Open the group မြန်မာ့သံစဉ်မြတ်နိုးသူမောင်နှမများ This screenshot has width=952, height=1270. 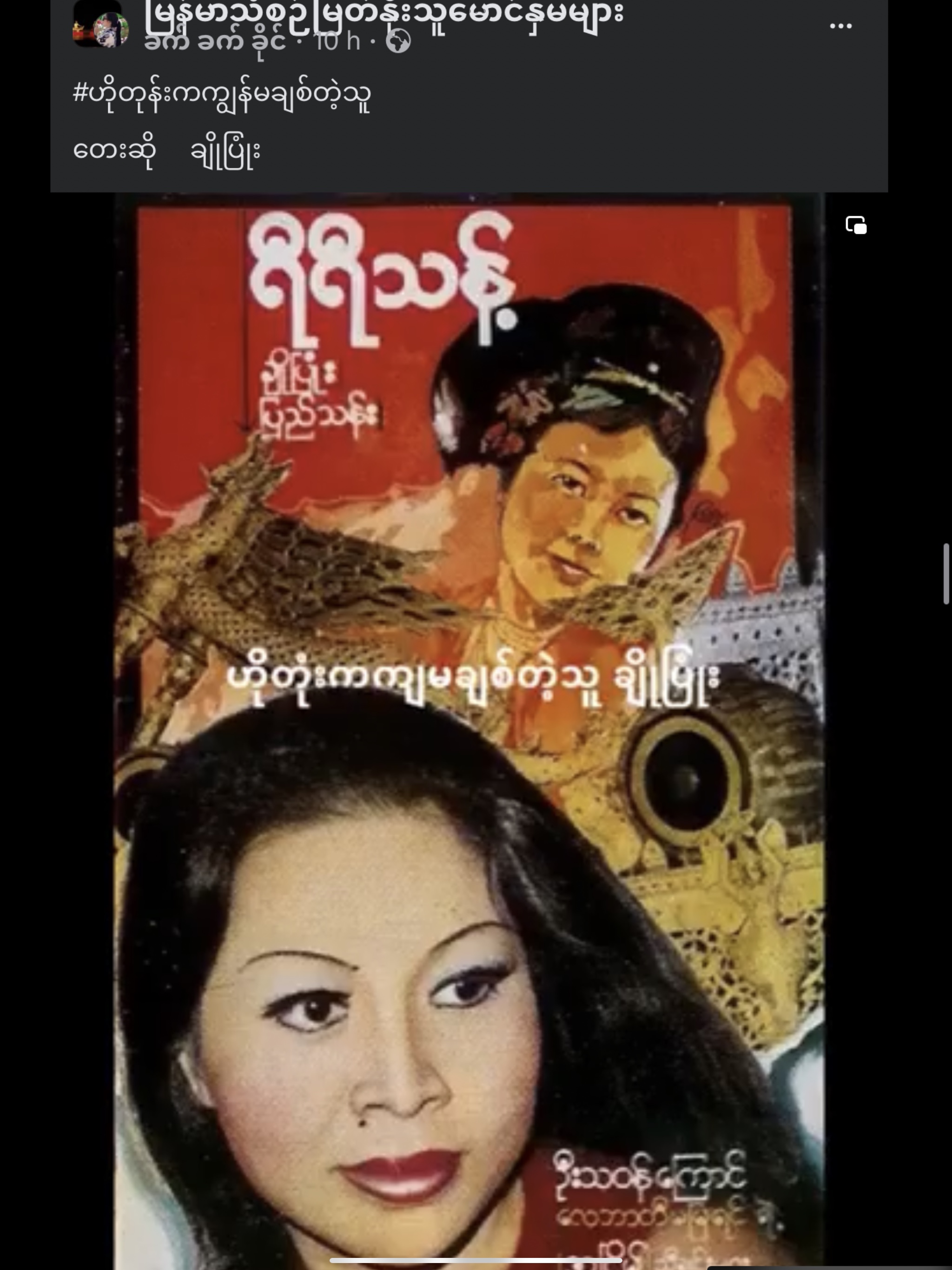(x=383, y=13)
